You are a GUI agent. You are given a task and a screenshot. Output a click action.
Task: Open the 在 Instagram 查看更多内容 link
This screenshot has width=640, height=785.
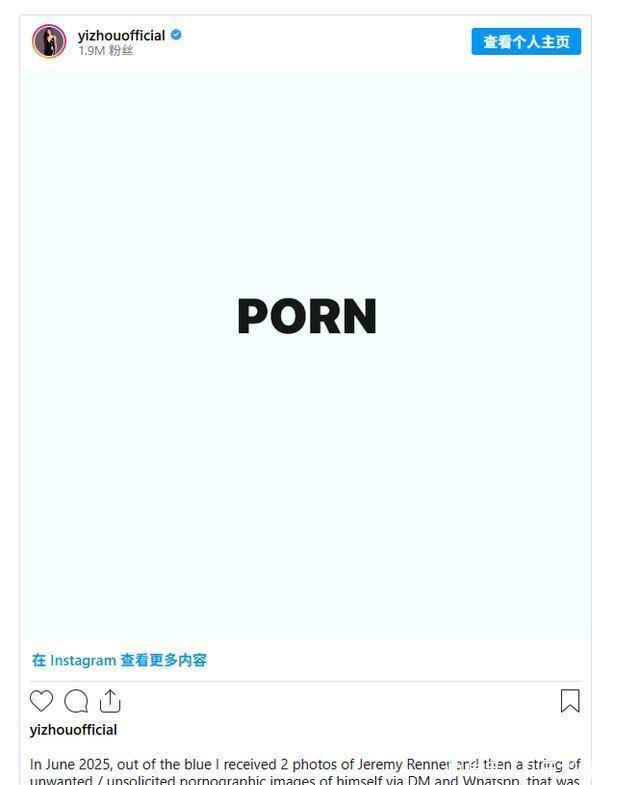click(119, 660)
